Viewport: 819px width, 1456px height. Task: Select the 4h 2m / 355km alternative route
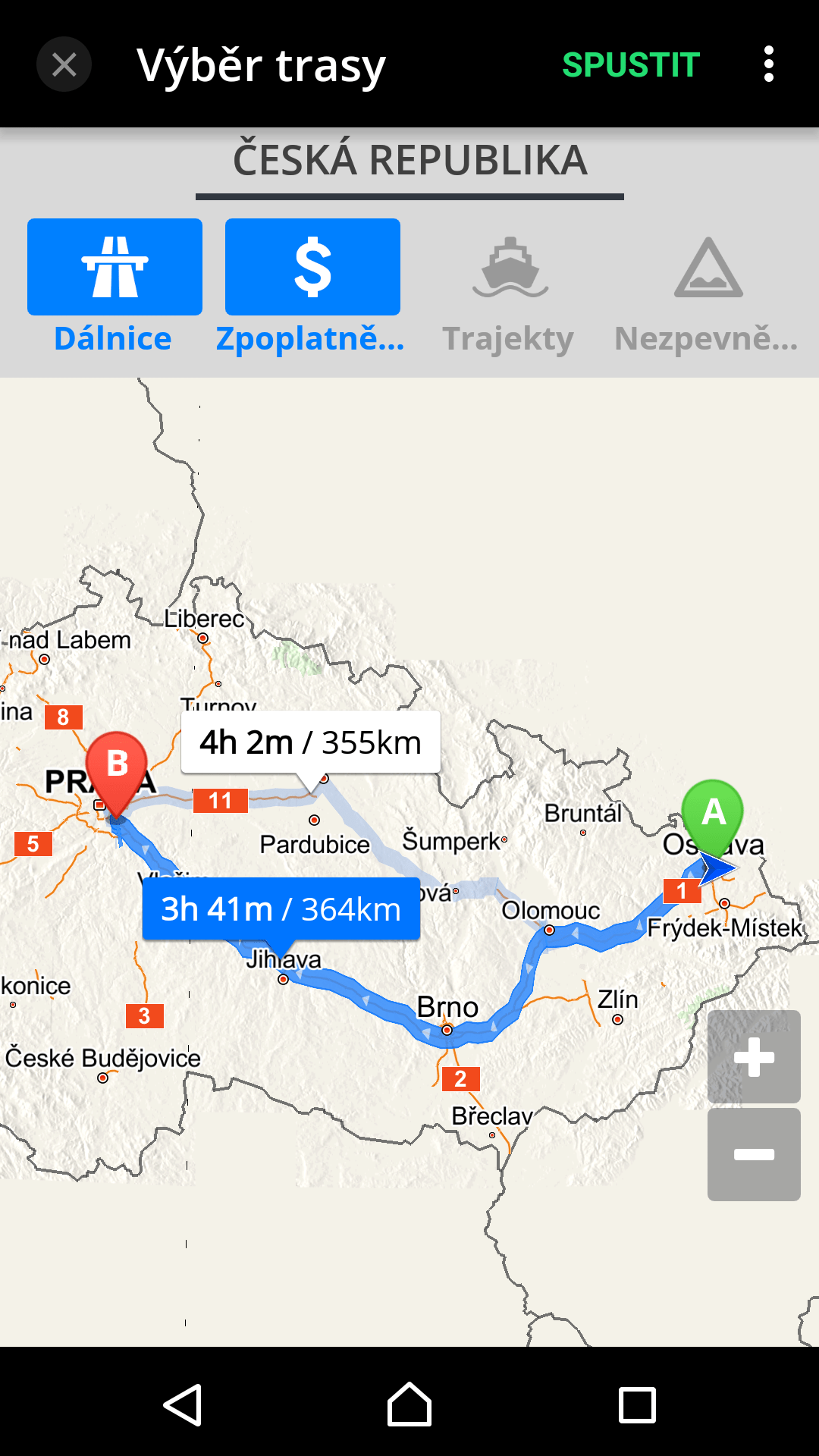[310, 742]
